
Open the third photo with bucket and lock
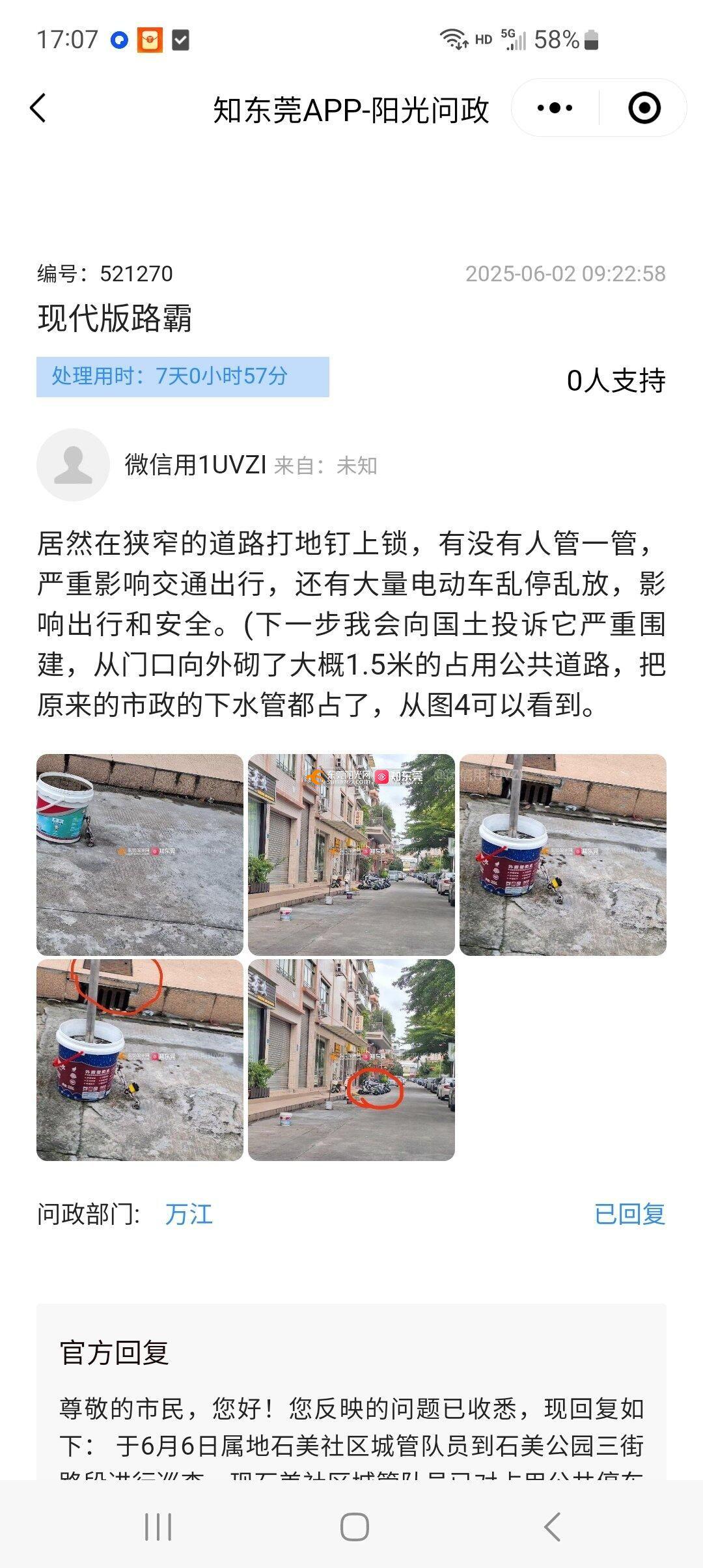click(x=562, y=854)
